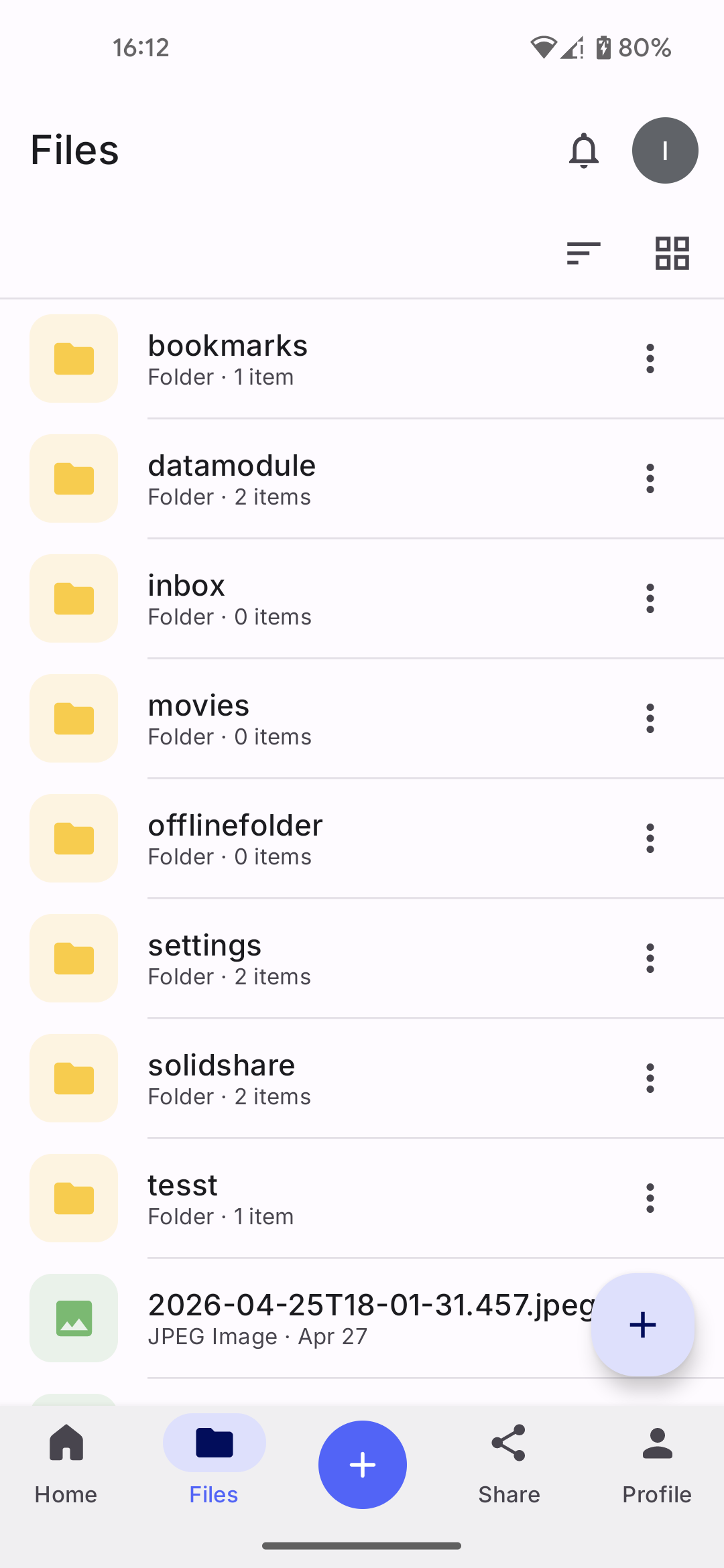Viewport: 724px width, 1568px height.
Task: Open the inbox folder
Action: tap(362, 598)
